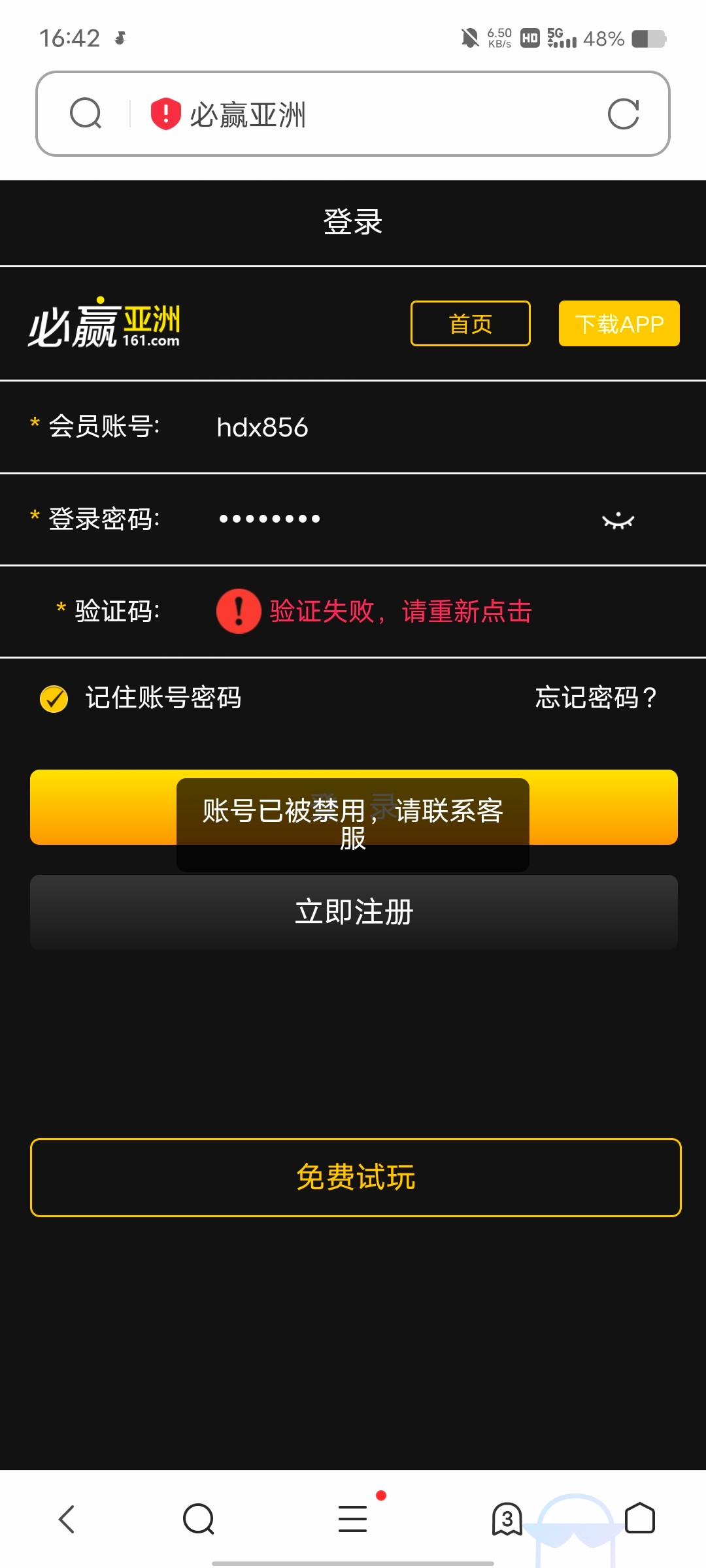This screenshot has width=706, height=1568.
Task: Tap the 下载APP button
Action: [x=618, y=323]
